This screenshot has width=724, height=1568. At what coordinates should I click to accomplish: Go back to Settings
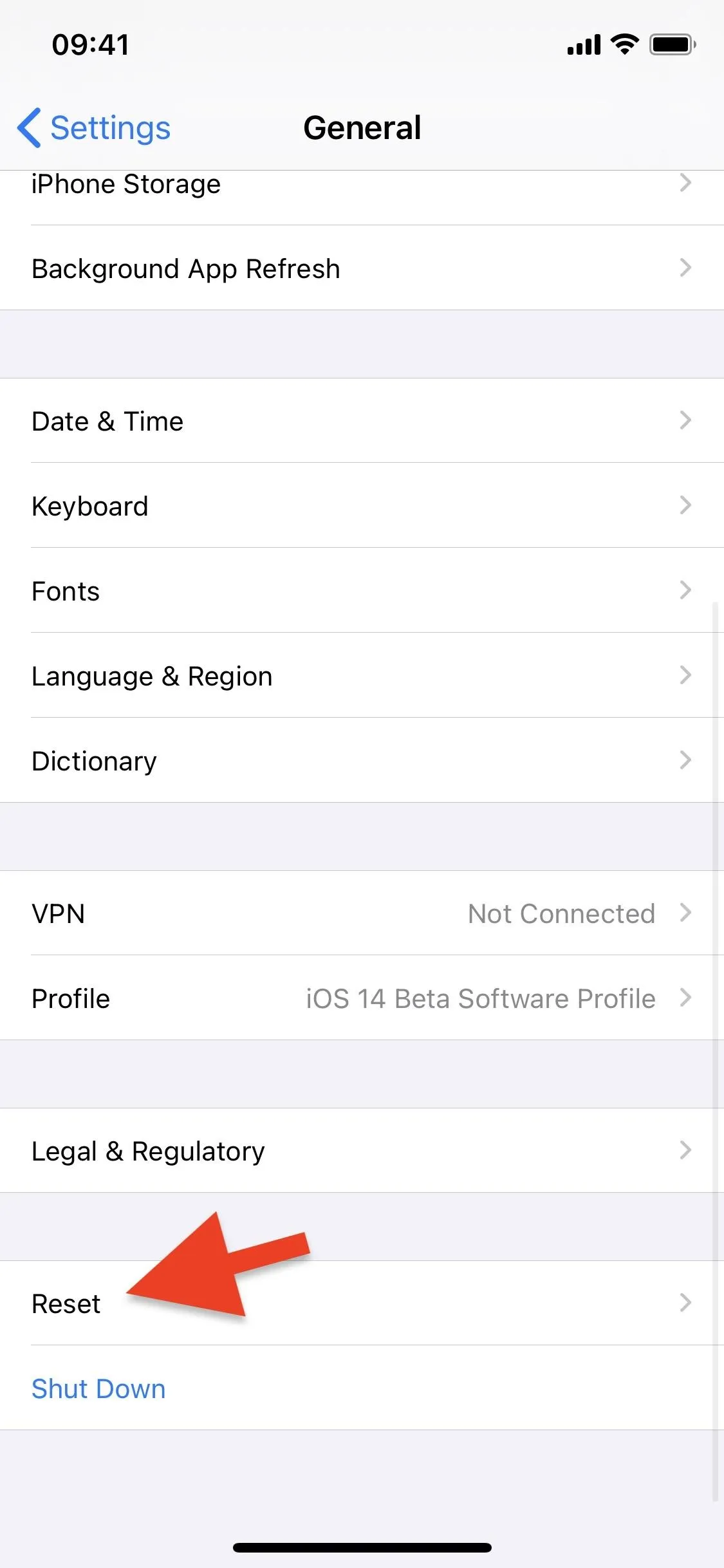94,127
